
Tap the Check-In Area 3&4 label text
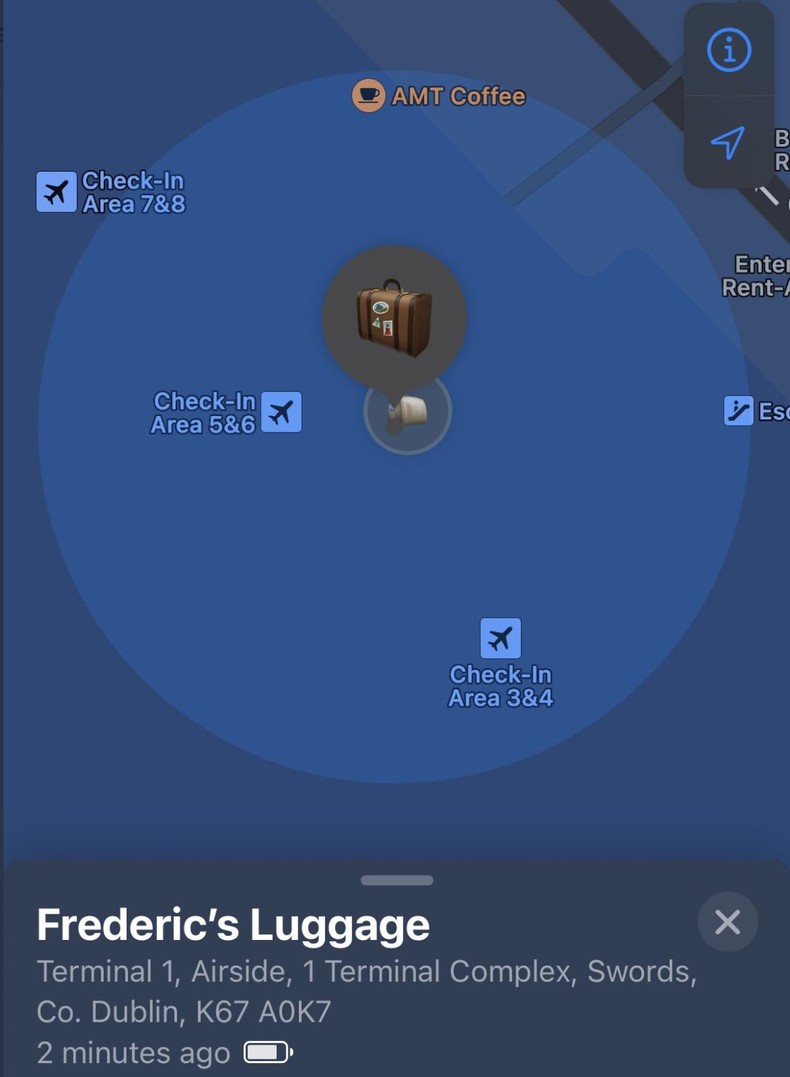pos(500,686)
